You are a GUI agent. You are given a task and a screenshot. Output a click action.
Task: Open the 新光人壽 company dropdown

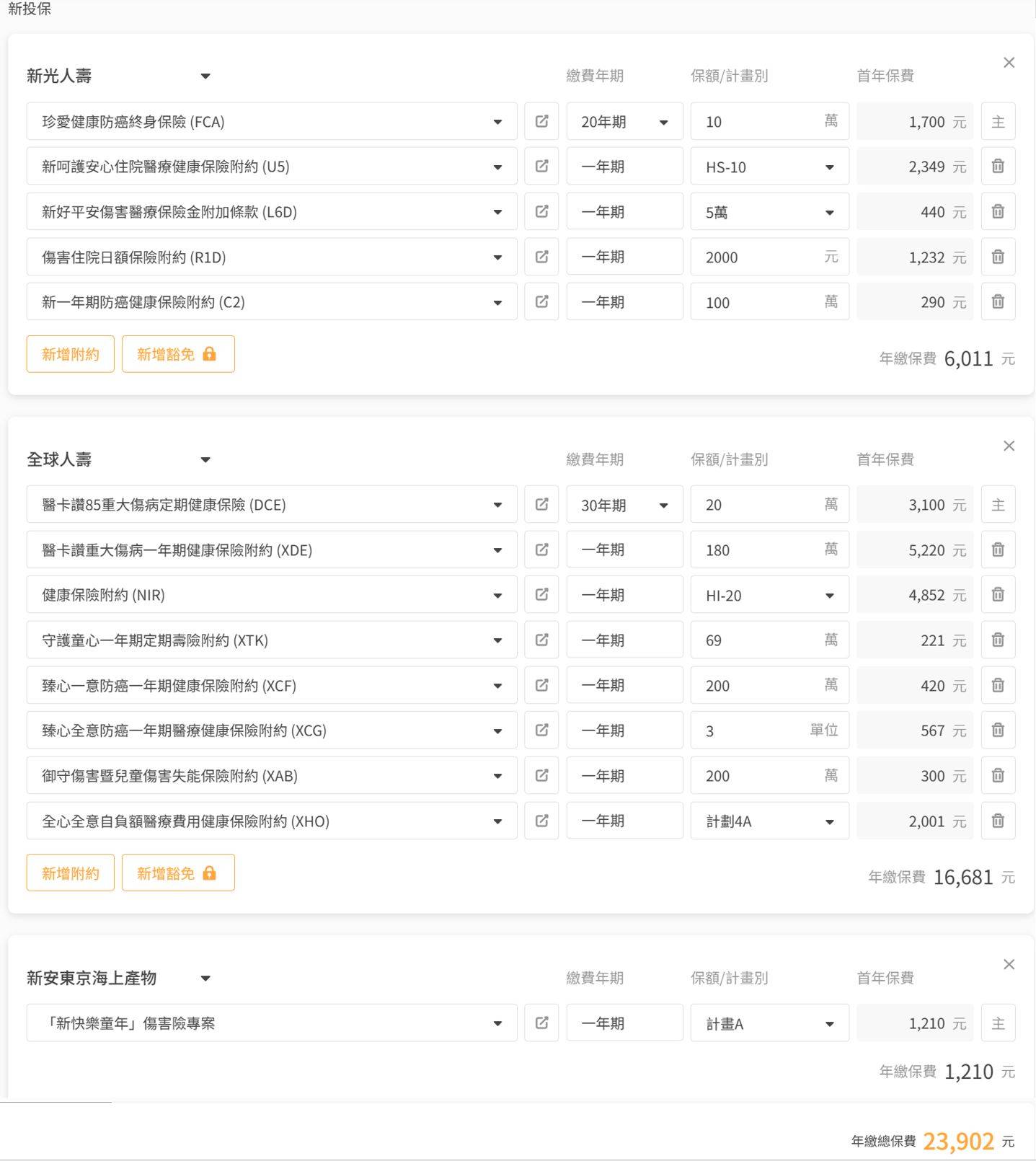click(205, 76)
